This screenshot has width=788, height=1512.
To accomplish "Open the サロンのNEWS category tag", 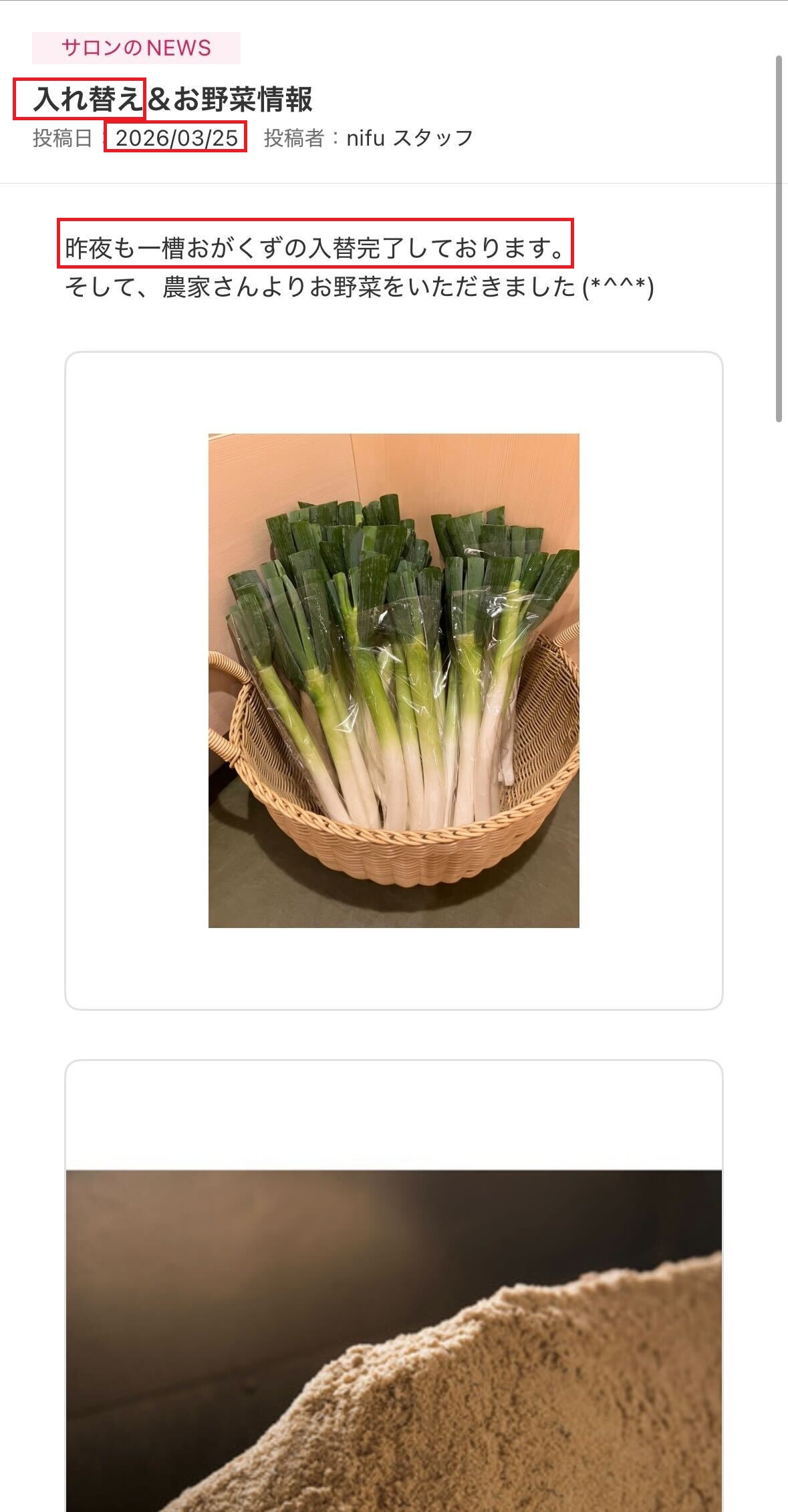I will [136, 48].
